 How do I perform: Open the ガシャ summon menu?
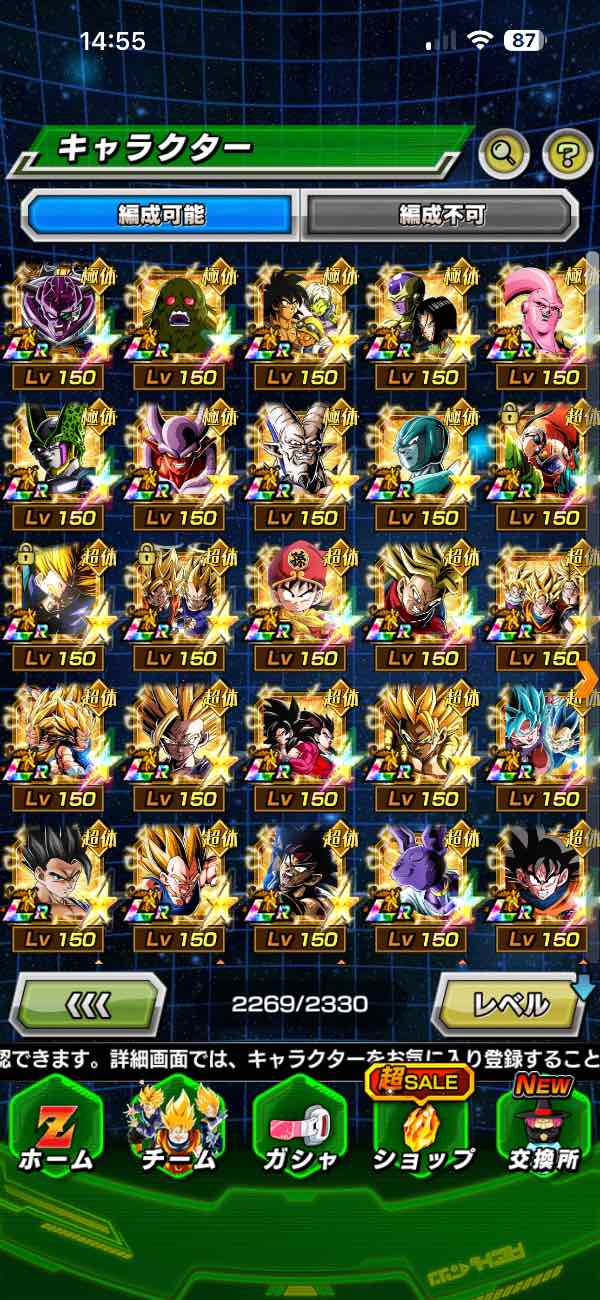pos(299,1128)
